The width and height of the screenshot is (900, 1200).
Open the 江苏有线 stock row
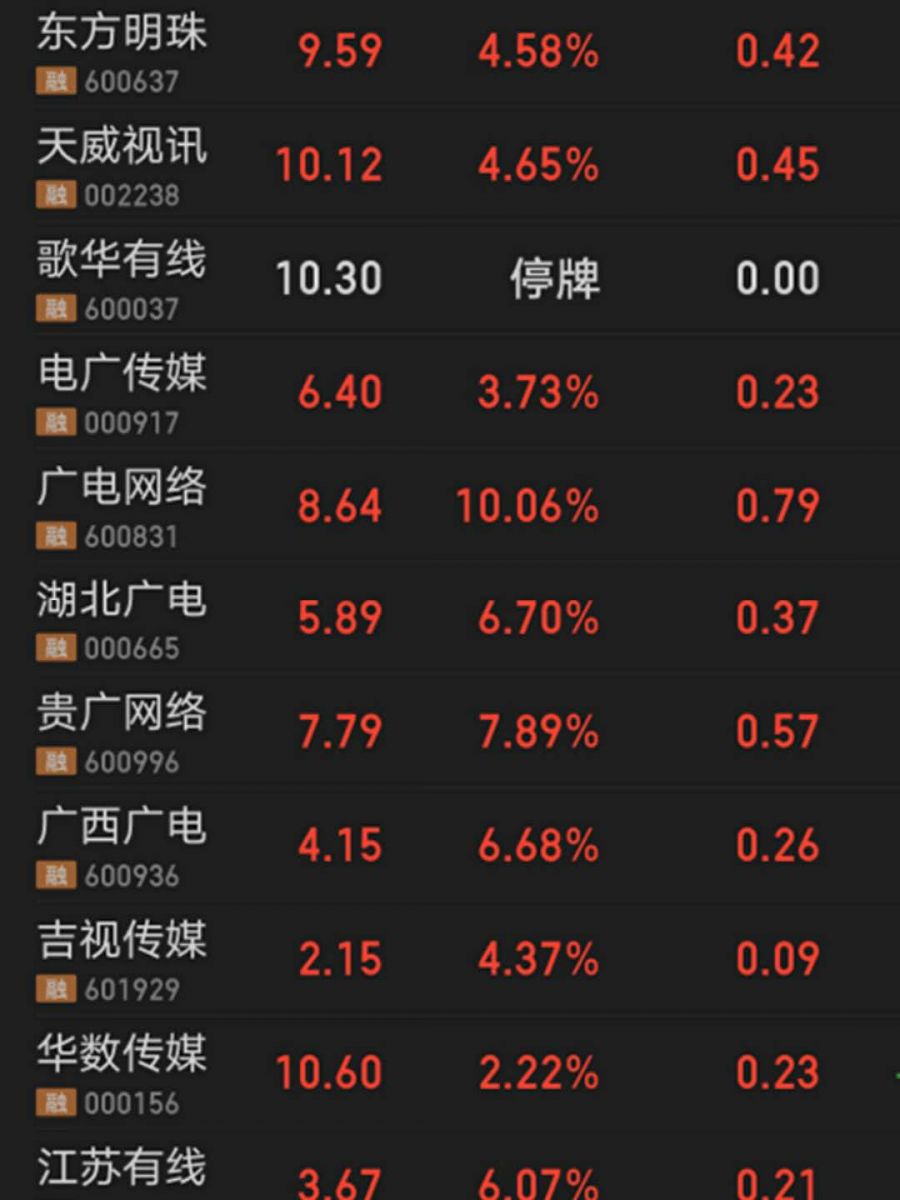(x=450, y=1165)
